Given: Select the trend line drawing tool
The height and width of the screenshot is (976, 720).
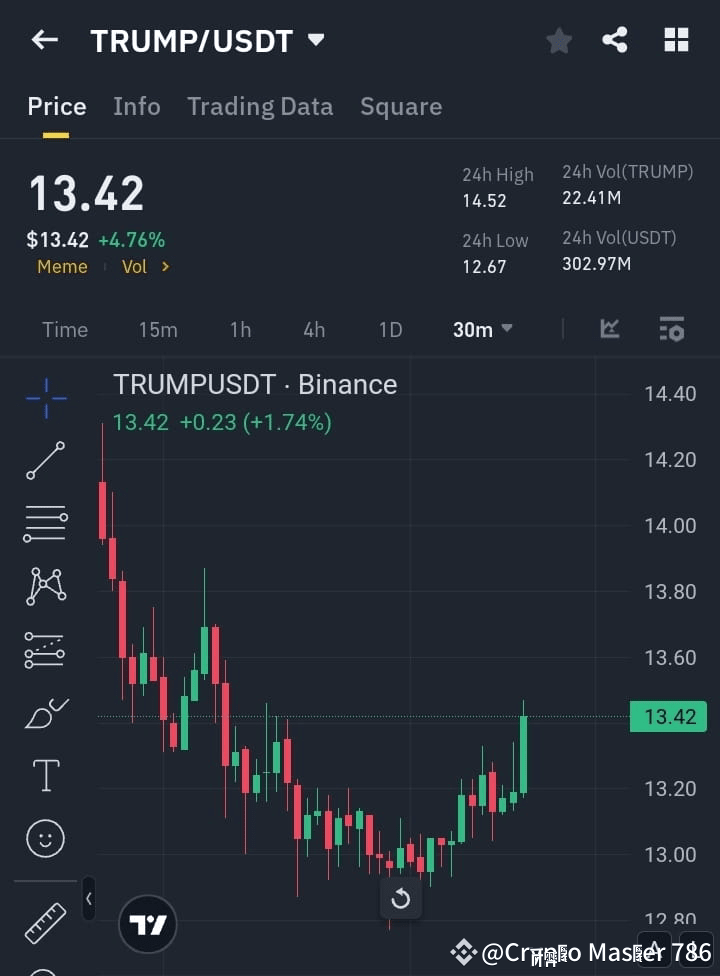Looking at the screenshot, I should point(45,461).
